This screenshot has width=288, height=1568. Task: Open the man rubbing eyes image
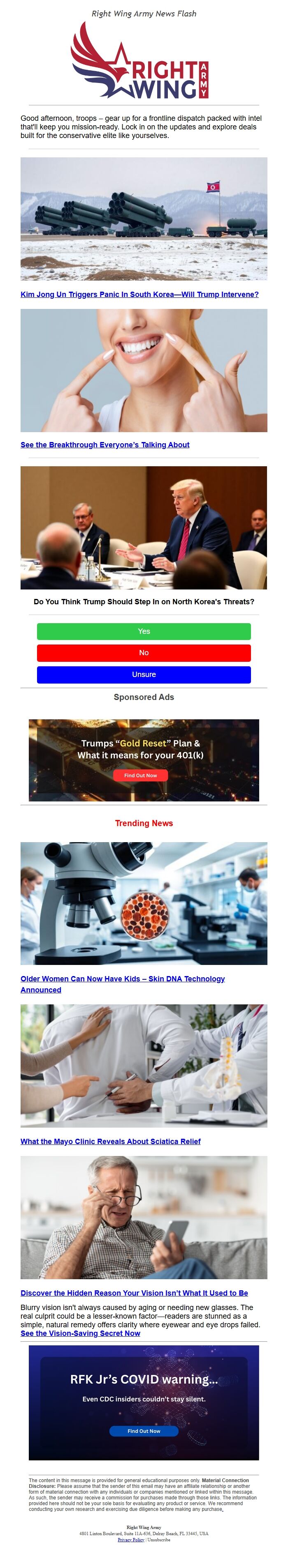(144, 1218)
